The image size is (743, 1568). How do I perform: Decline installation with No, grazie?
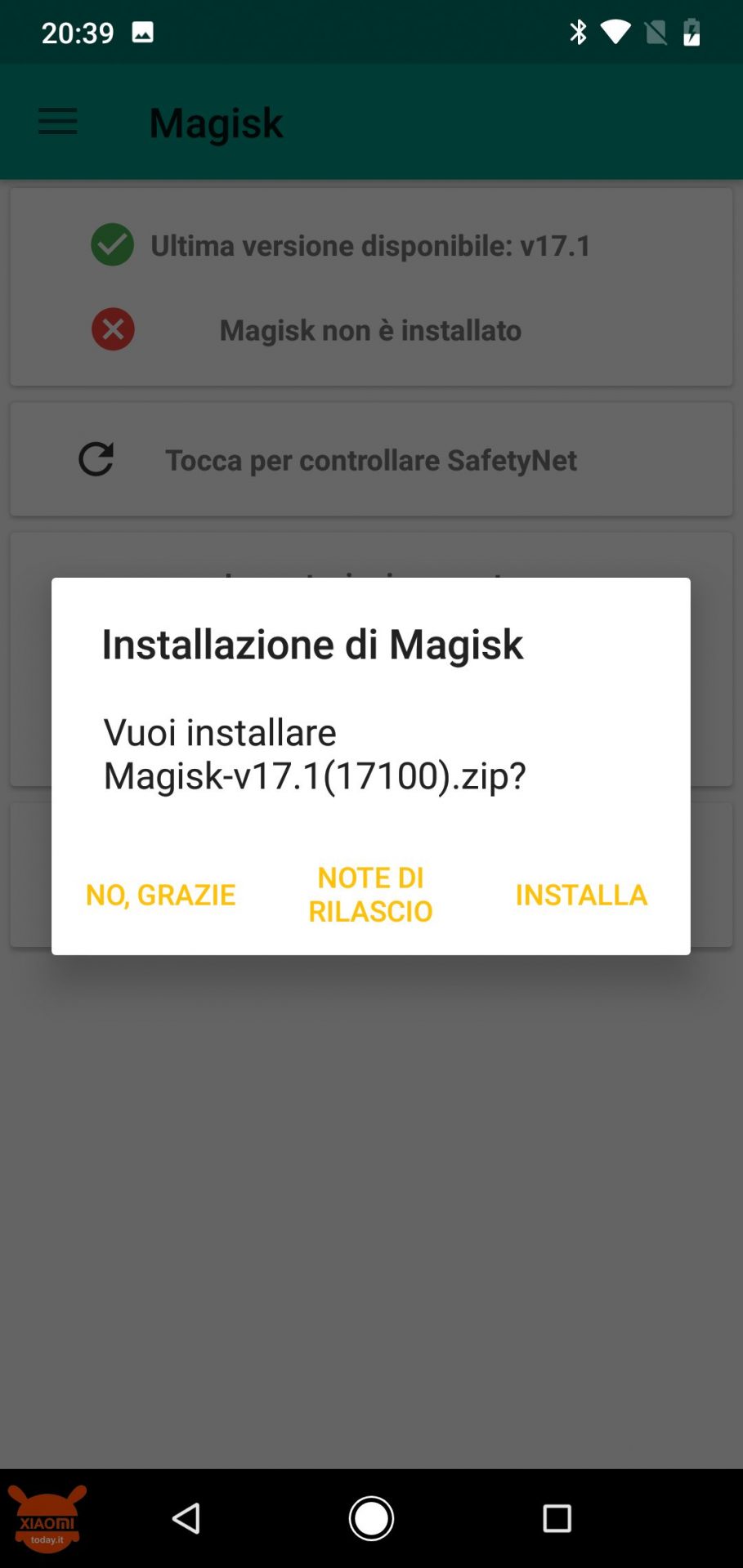160,895
